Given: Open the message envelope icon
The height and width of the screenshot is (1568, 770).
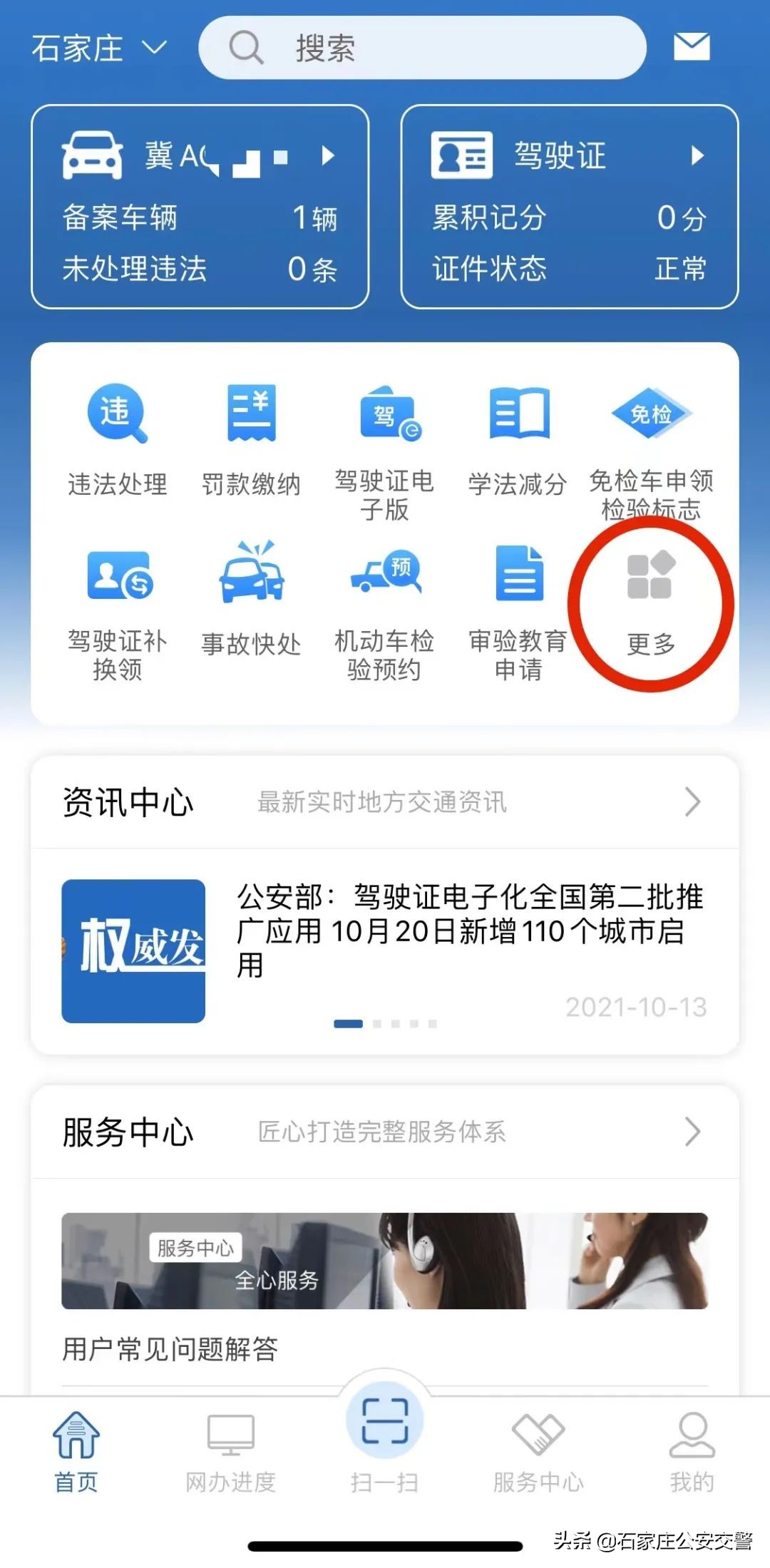Looking at the screenshot, I should (x=690, y=46).
